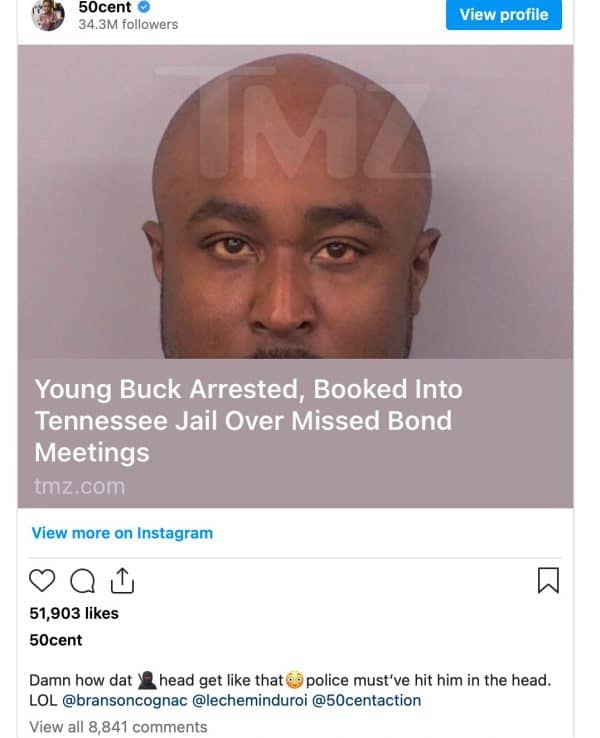Open View more on Instagram link
The width and height of the screenshot is (600, 738).
pyautogui.click(x=122, y=533)
